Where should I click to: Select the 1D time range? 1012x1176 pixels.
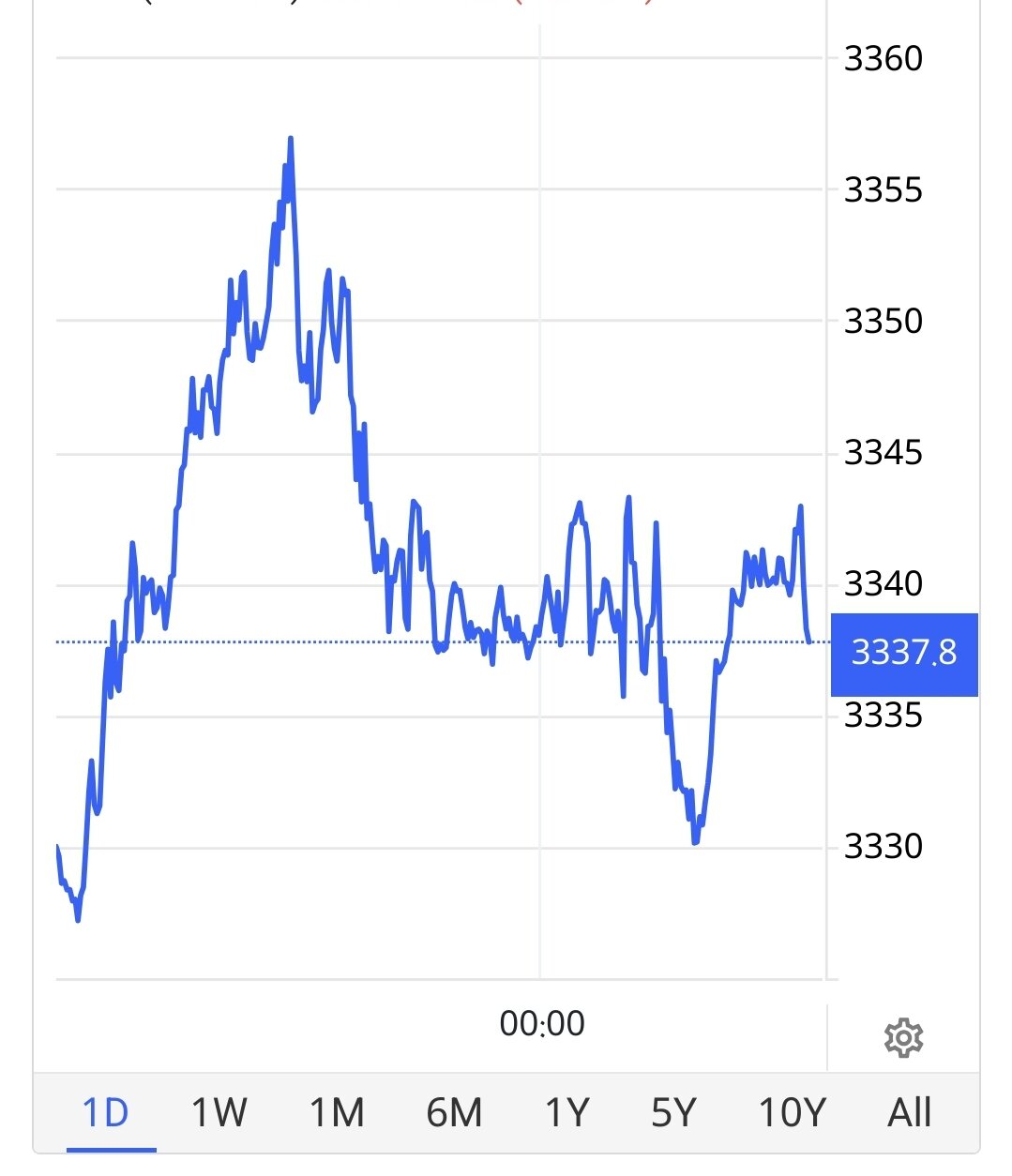105,1113
